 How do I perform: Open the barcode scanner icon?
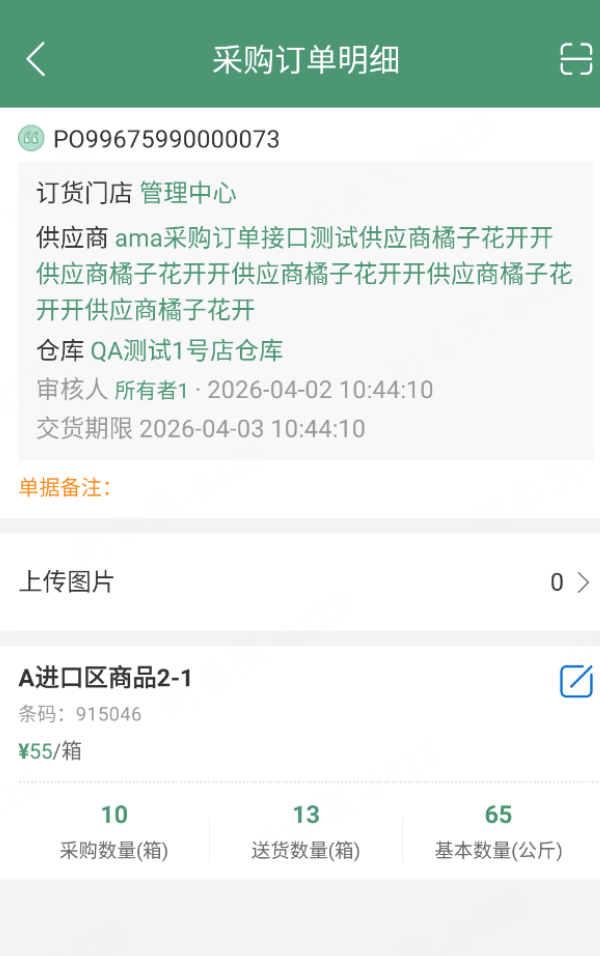point(575,59)
